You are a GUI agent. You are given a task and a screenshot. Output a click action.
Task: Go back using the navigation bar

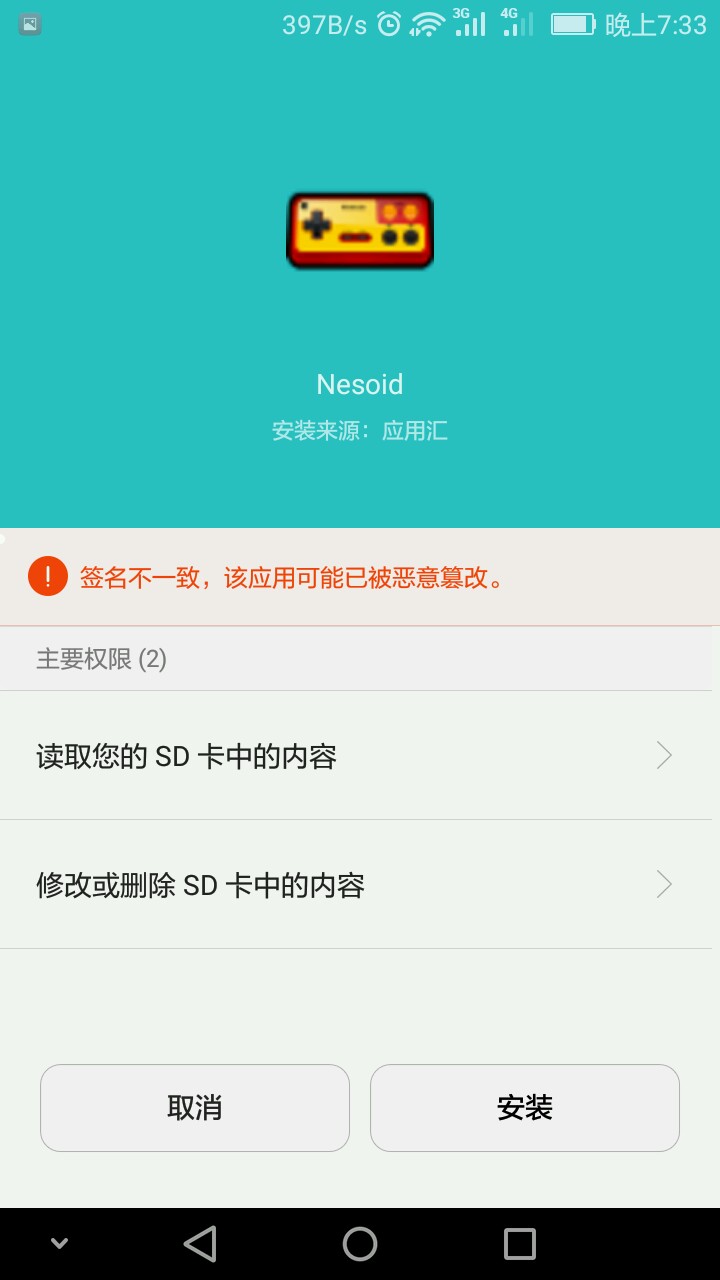[x=200, y=1244]
